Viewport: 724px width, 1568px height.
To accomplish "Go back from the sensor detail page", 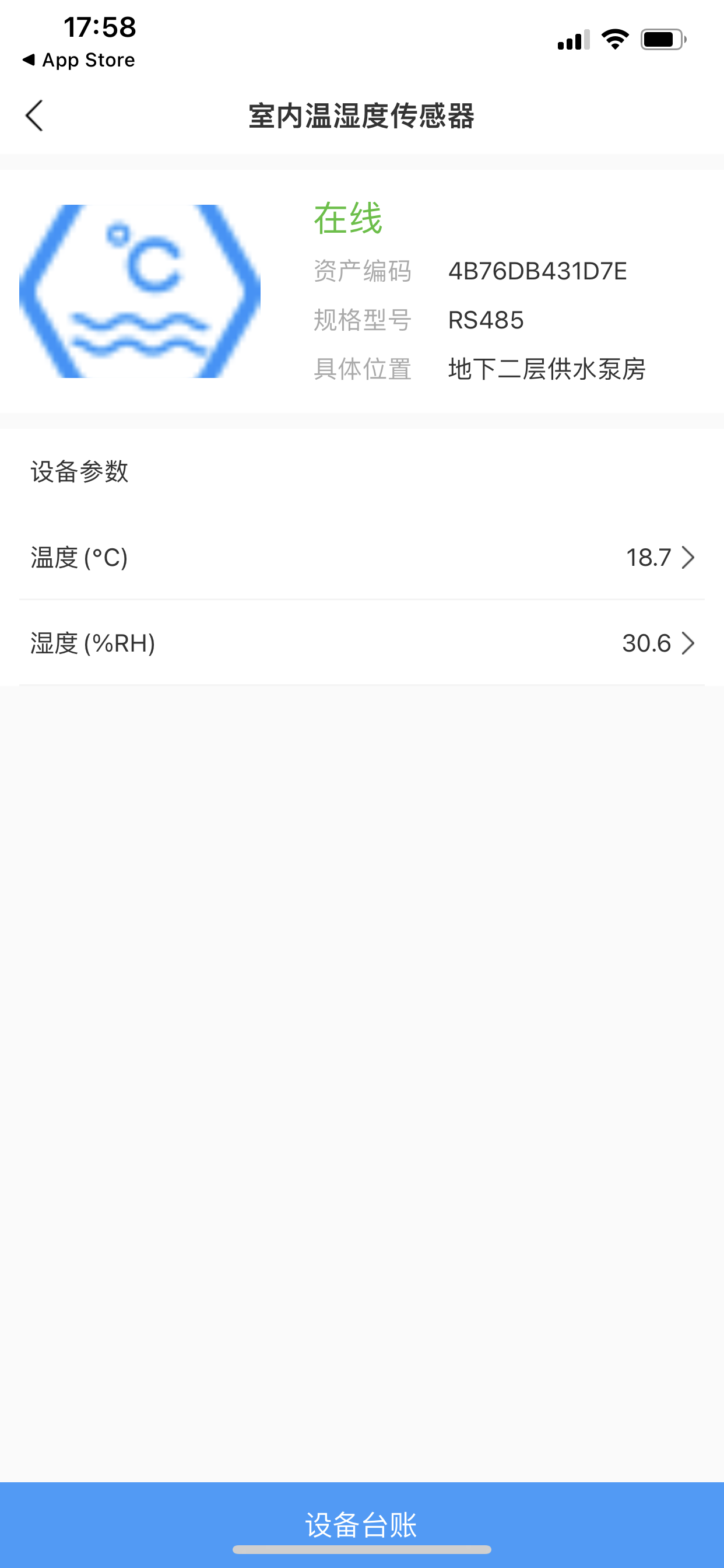I will [x=34, y=116].
